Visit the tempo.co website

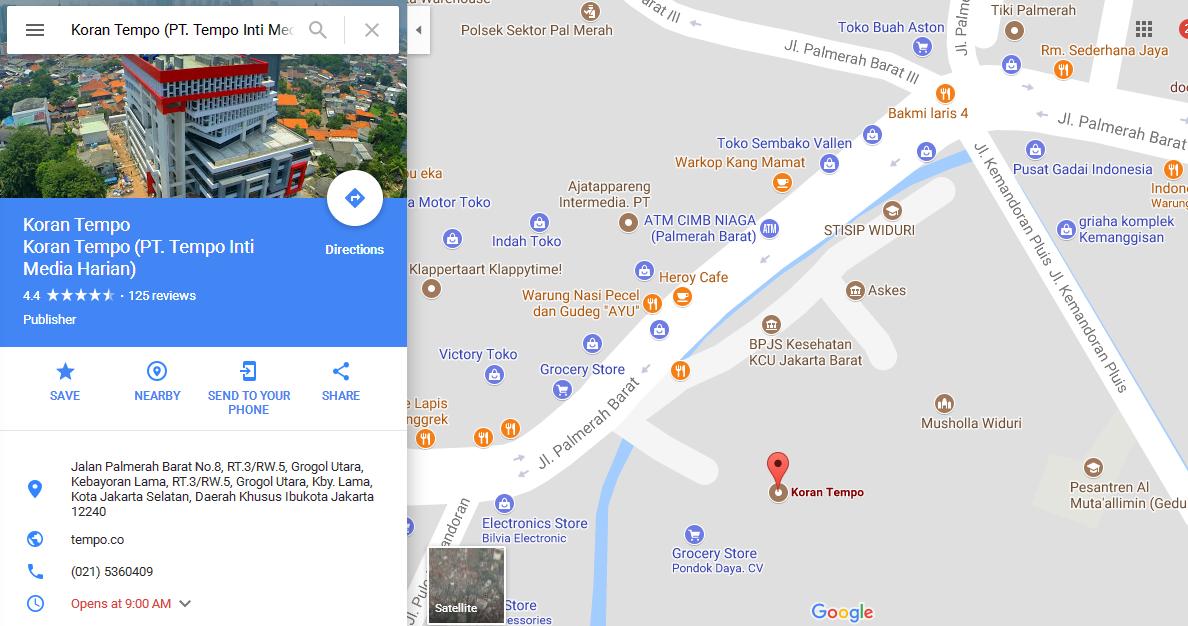coord(97,540)
